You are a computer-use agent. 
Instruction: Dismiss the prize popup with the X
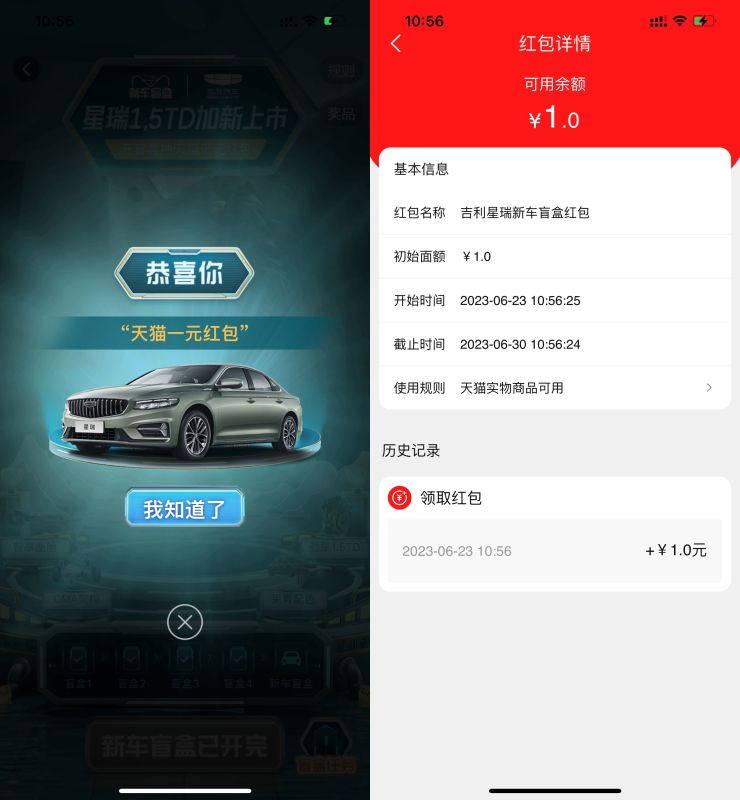coord(185,622)
